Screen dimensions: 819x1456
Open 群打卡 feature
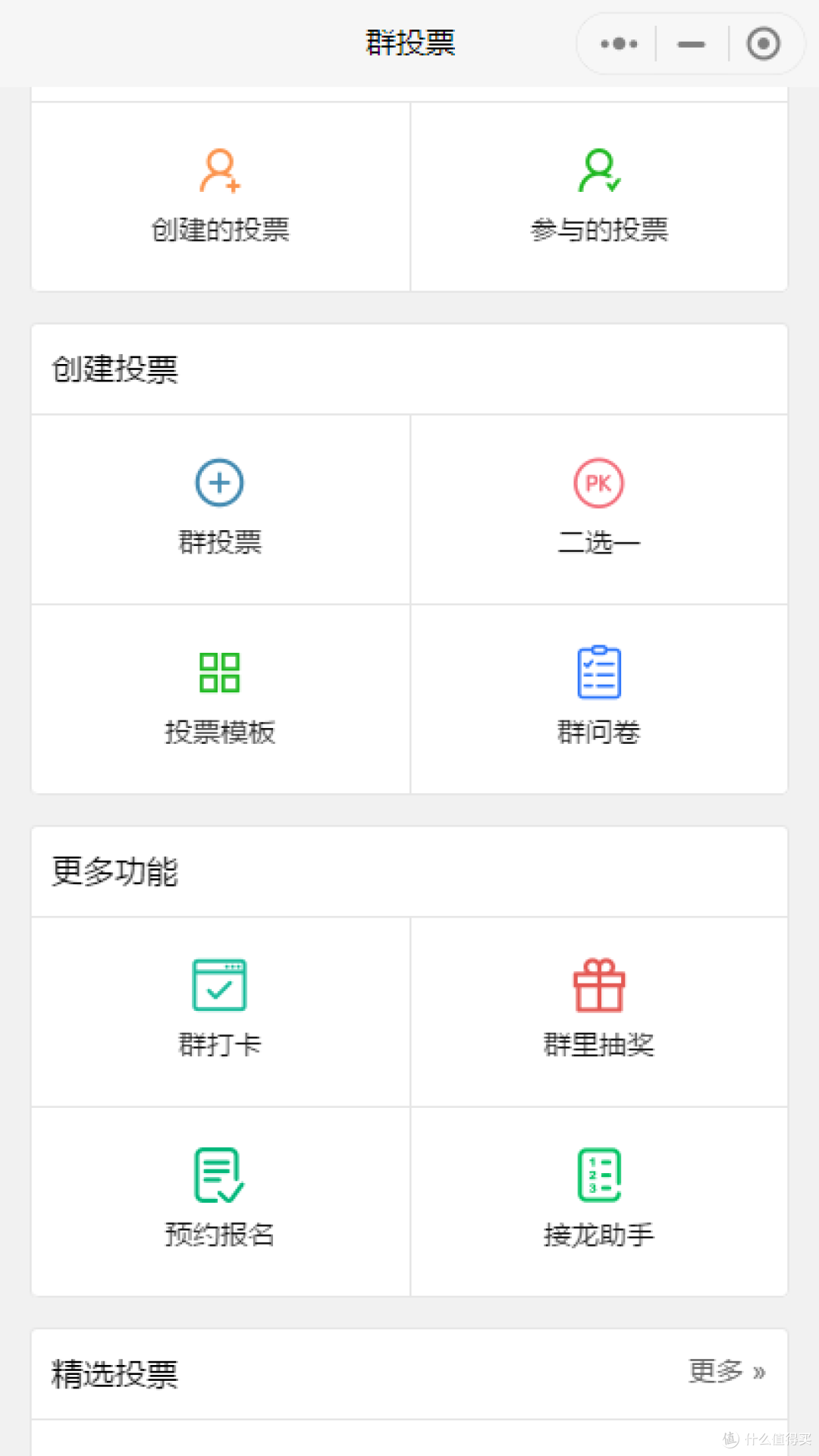(220, 1011)
